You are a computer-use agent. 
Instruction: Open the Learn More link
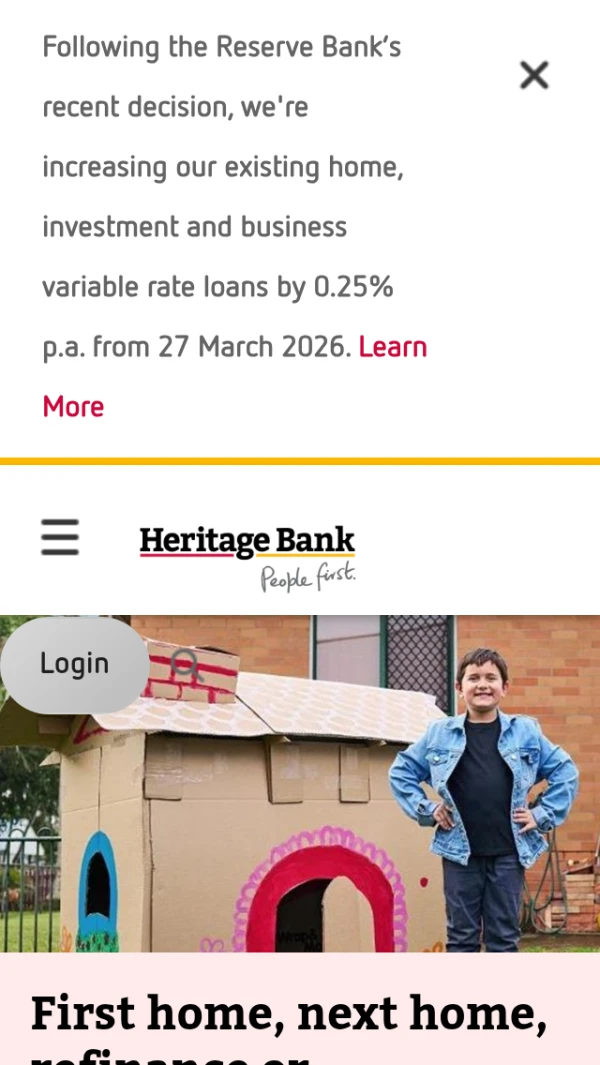tap(392, 347)
